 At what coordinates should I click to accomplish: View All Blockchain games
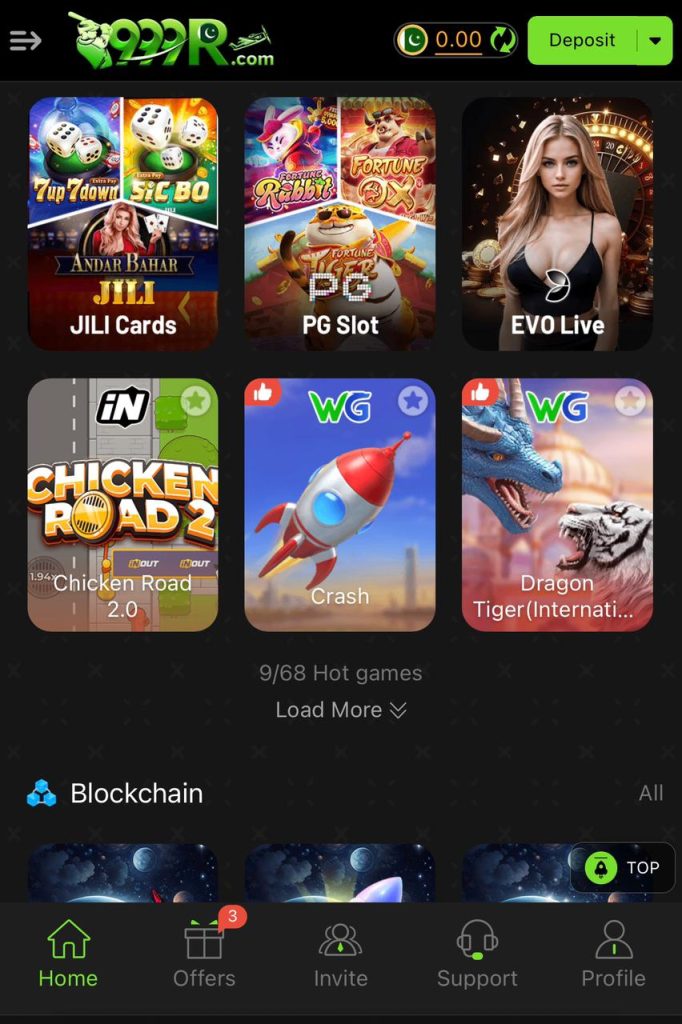(x=651, y=793)
